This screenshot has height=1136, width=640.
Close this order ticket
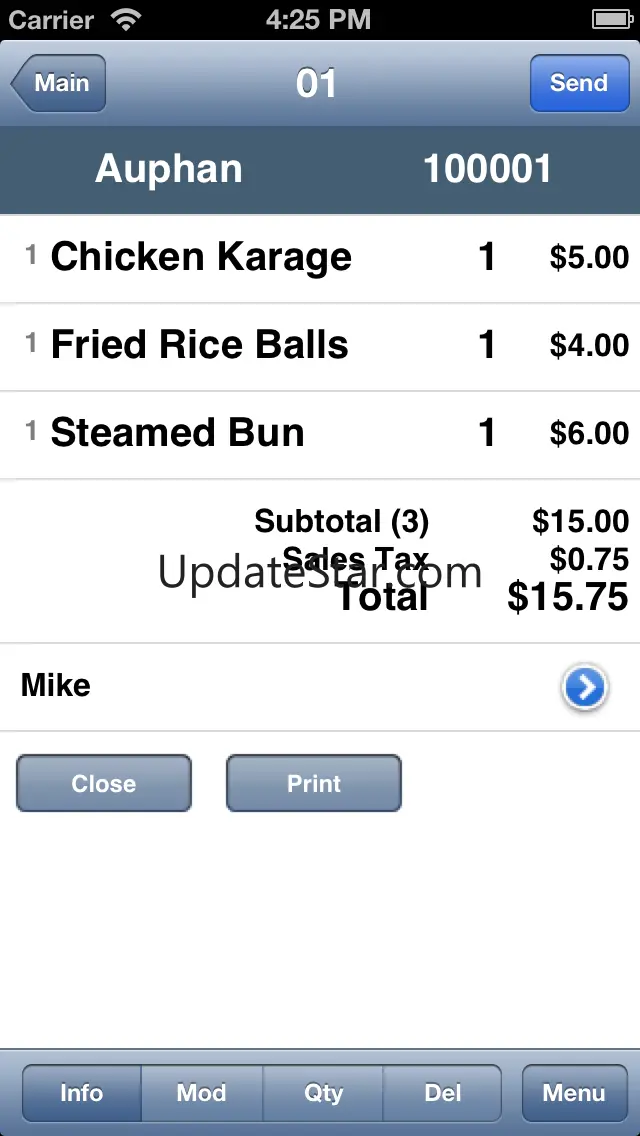click(103, 783)
